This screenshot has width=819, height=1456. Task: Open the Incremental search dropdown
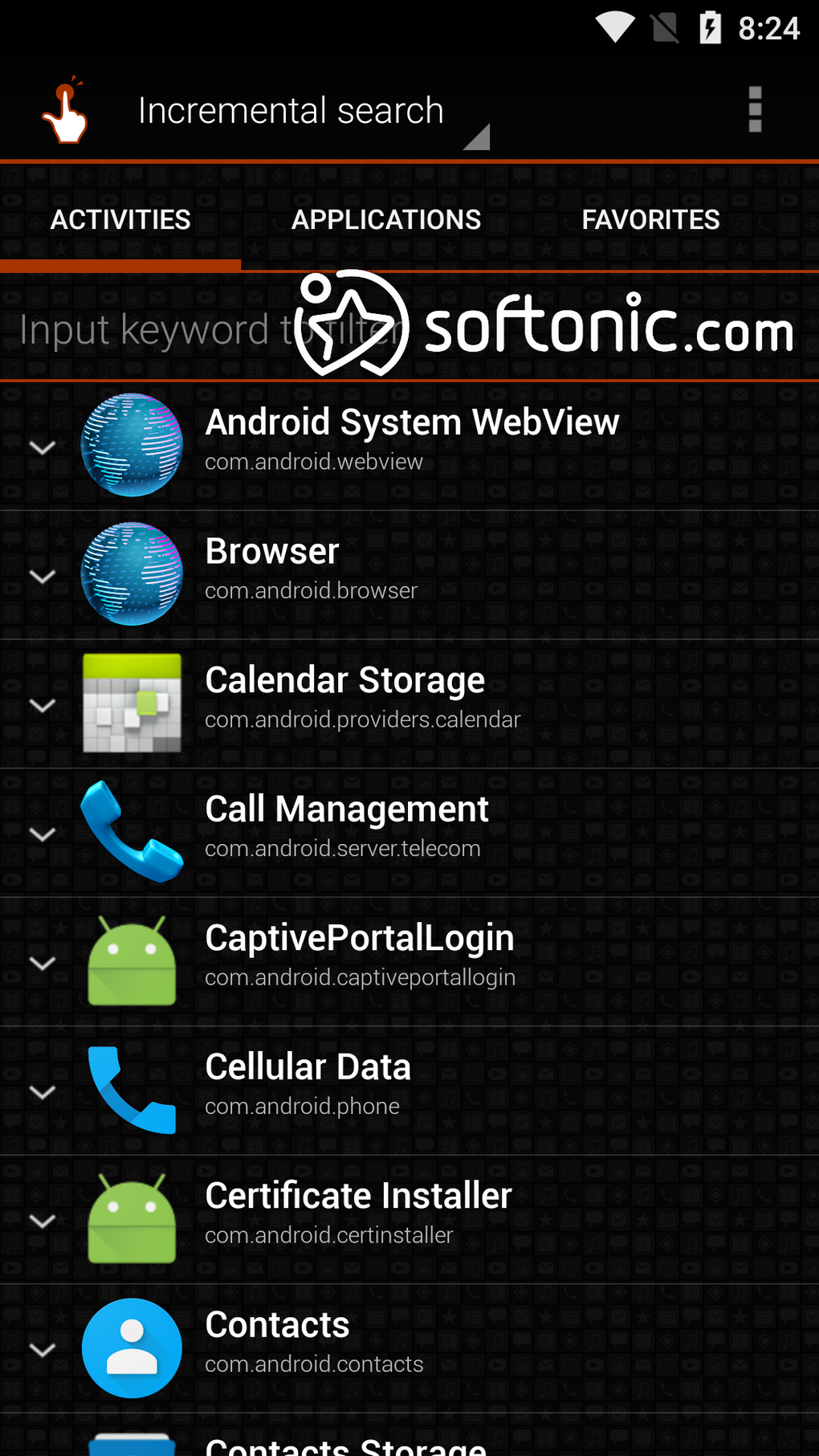313,112
